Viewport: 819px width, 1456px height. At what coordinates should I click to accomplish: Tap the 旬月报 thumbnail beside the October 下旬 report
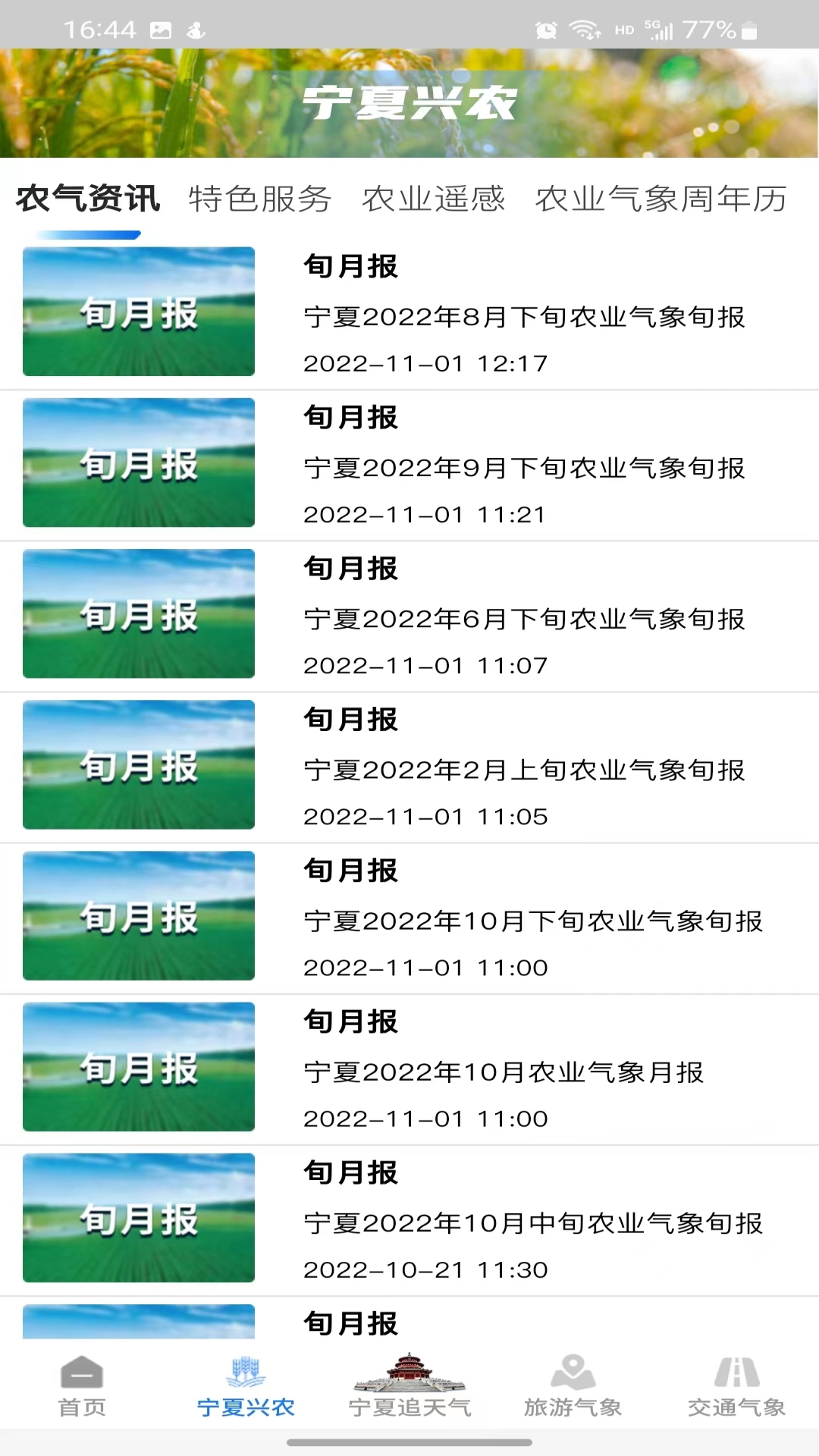pyautogui.click(x=138, y=916)
